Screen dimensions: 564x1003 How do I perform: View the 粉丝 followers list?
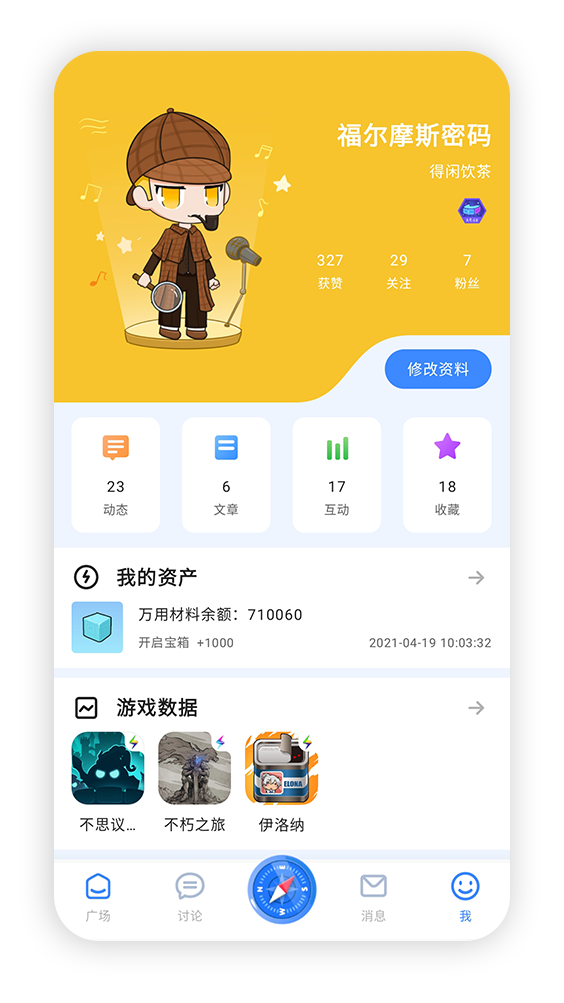pos(467,271)
